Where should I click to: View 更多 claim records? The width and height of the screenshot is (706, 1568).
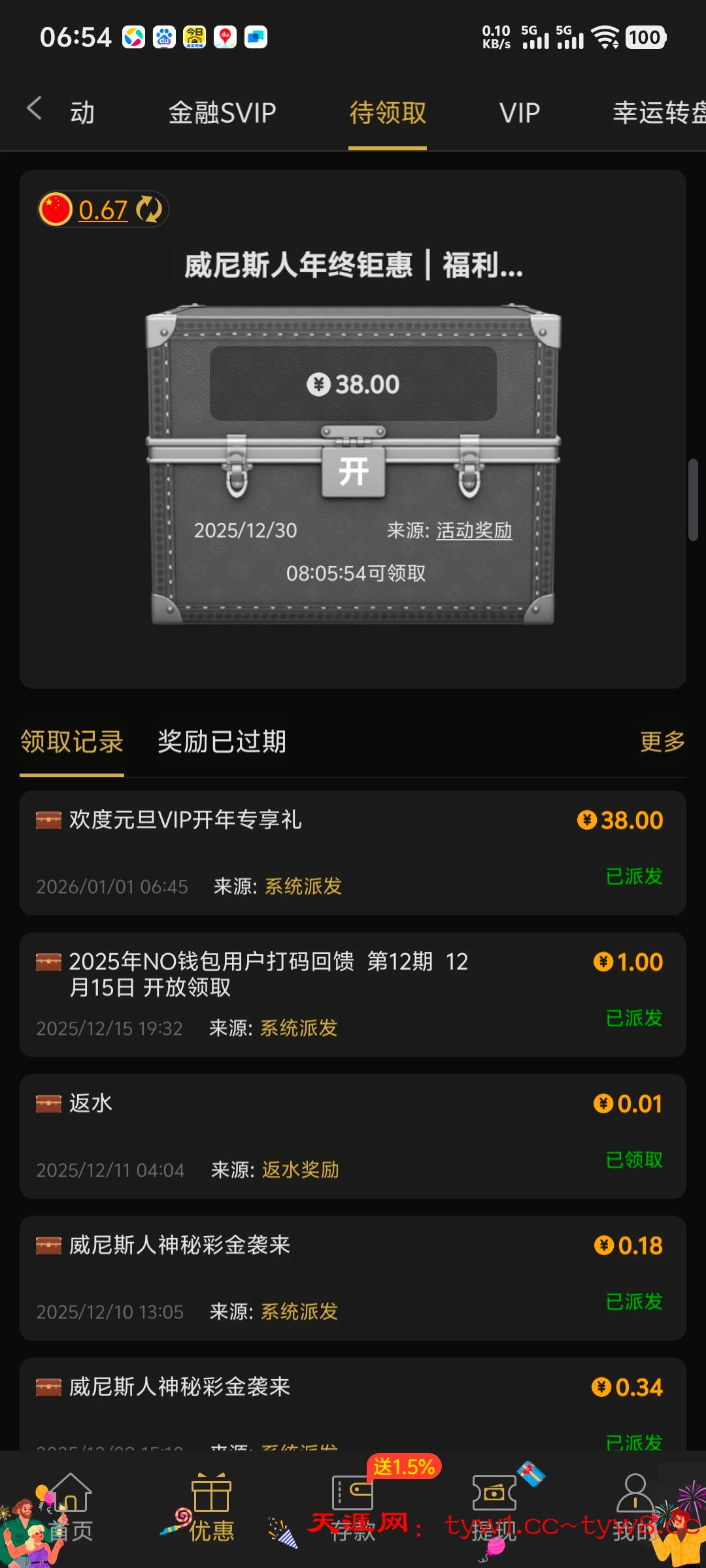(662, 742)
